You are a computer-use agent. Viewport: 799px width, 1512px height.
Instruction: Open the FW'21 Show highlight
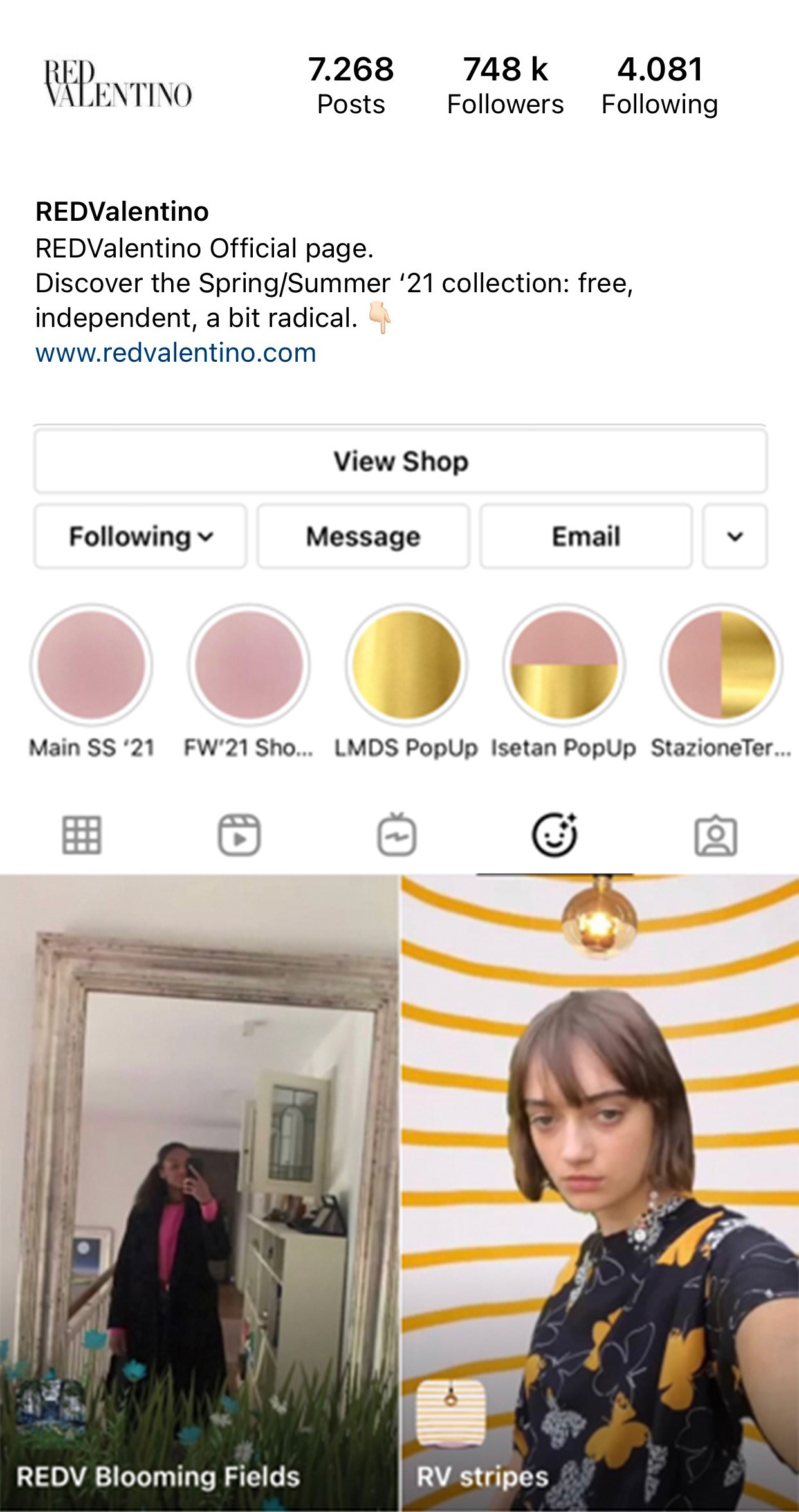click(249, 665)
